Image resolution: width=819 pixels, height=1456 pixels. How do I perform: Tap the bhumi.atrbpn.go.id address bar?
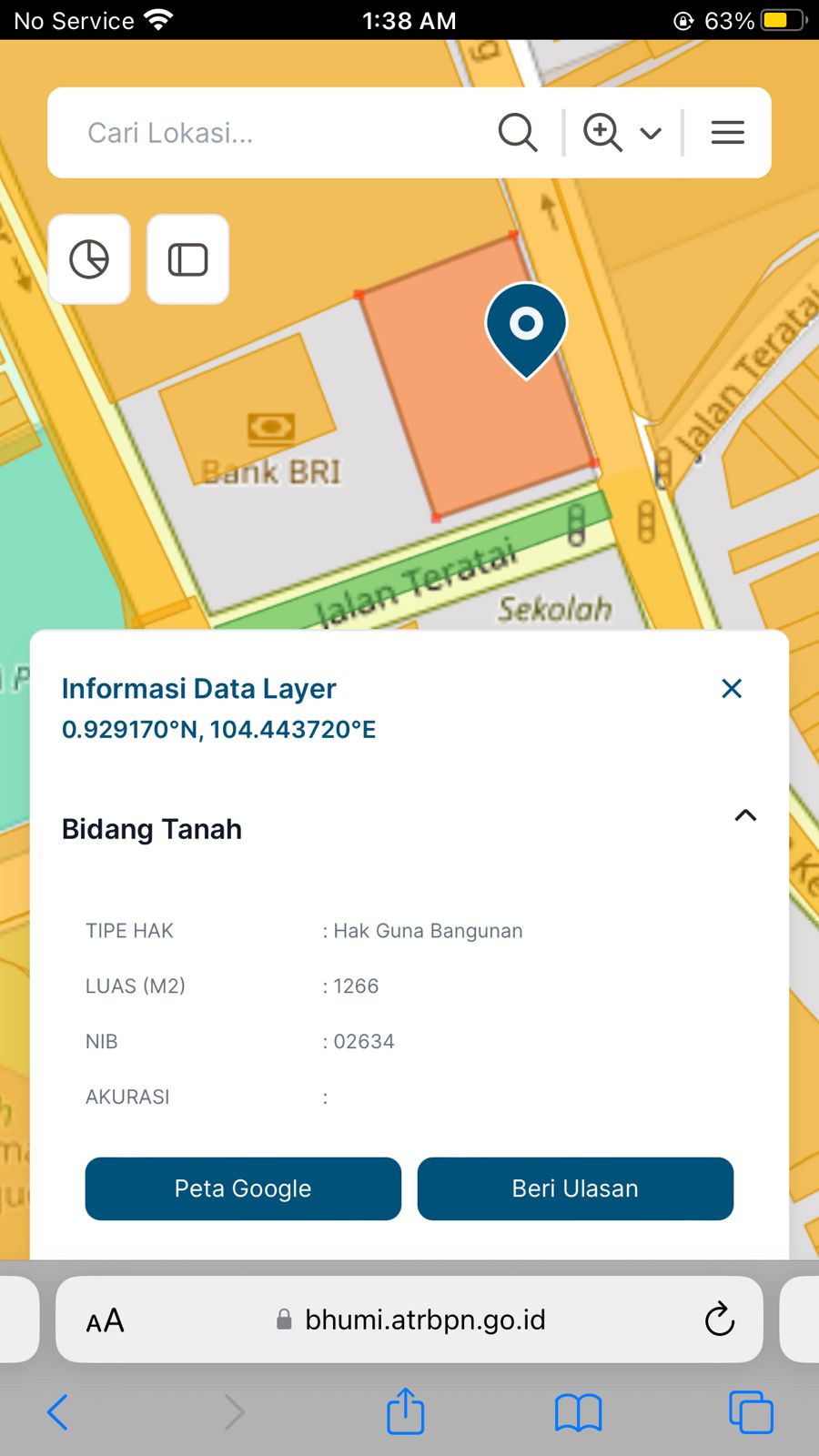tap(424, 1319)
